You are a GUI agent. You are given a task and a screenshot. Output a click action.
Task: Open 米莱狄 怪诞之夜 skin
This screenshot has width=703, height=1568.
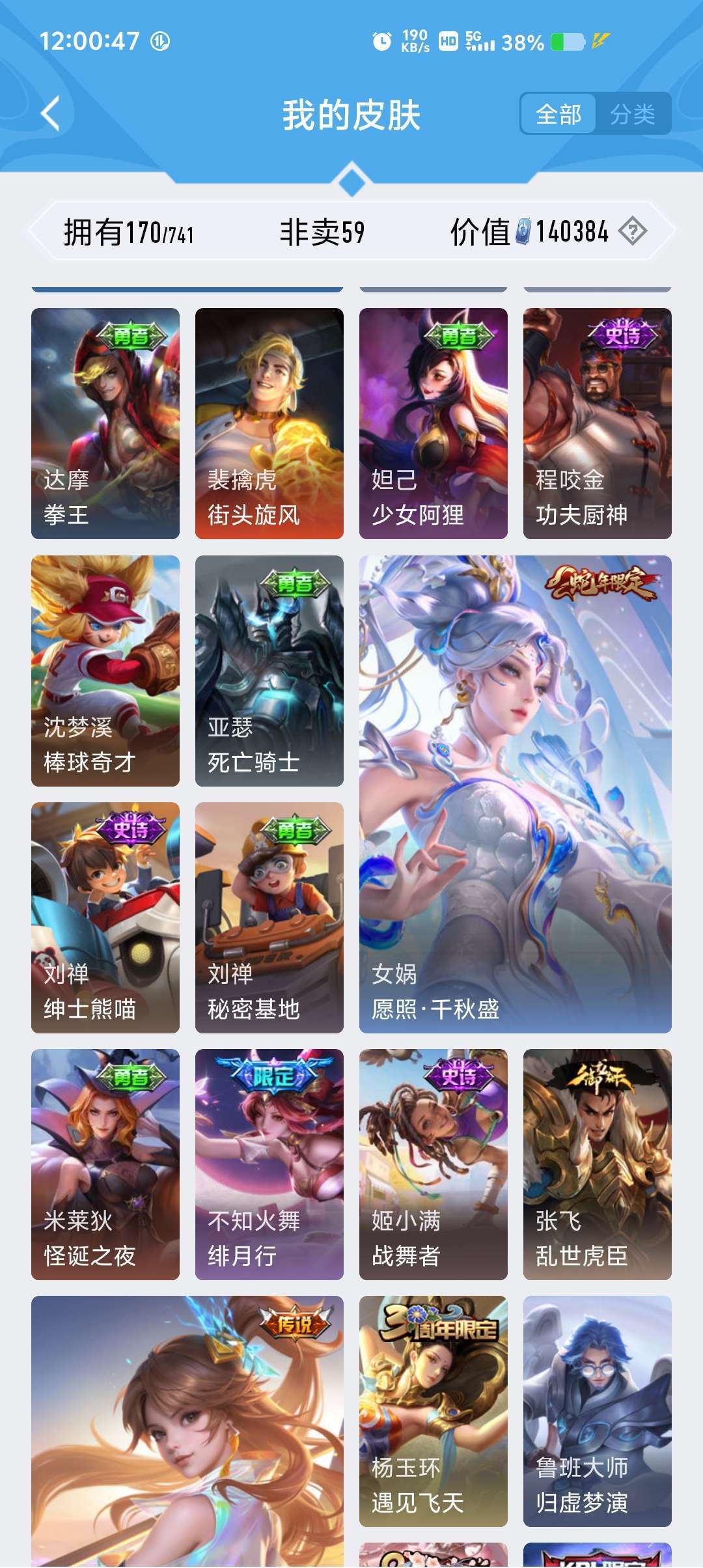click(x=105, y=1164)
